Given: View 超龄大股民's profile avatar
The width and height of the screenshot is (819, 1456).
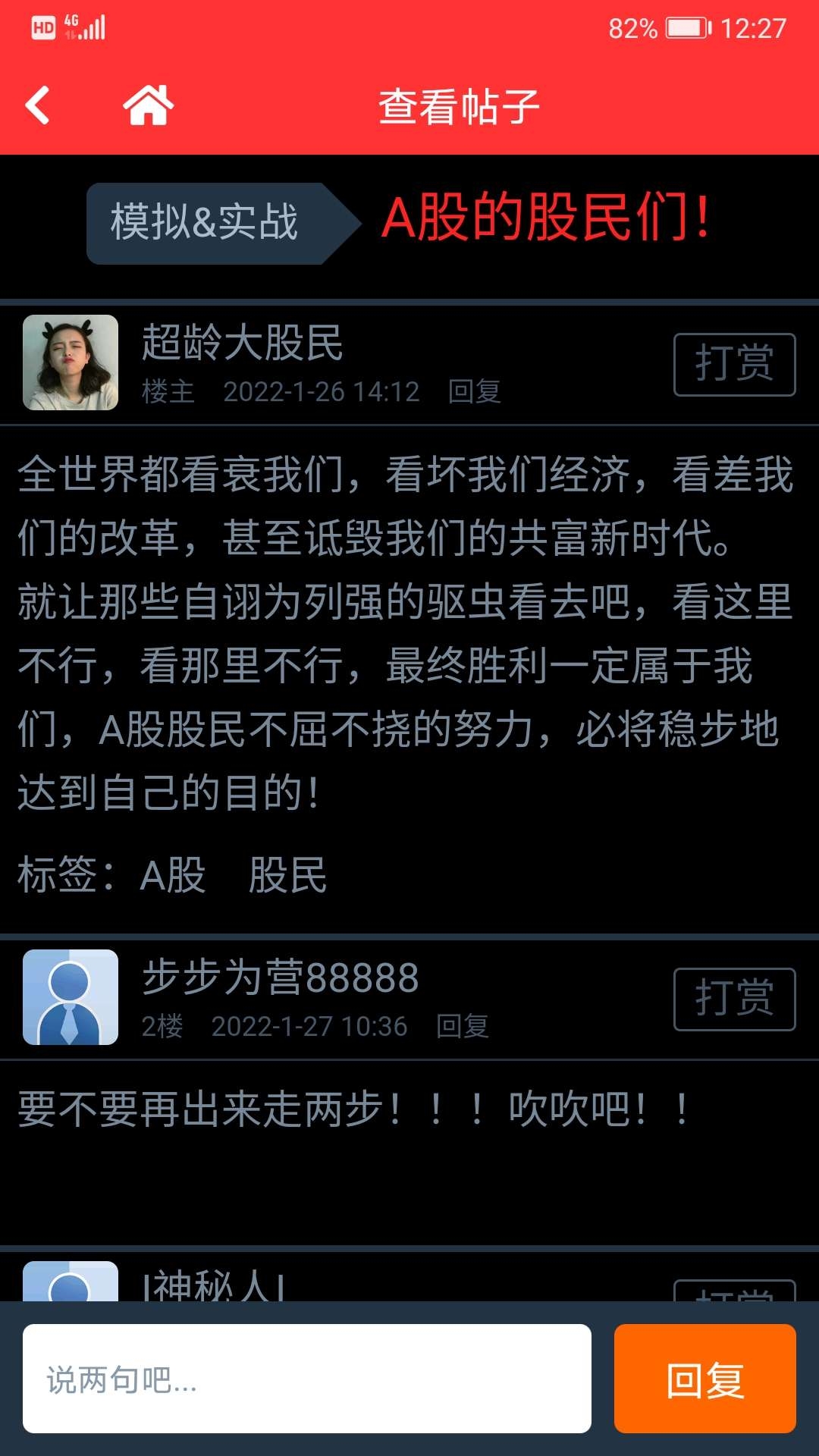Looking at the screenshot, I should 71,362.
